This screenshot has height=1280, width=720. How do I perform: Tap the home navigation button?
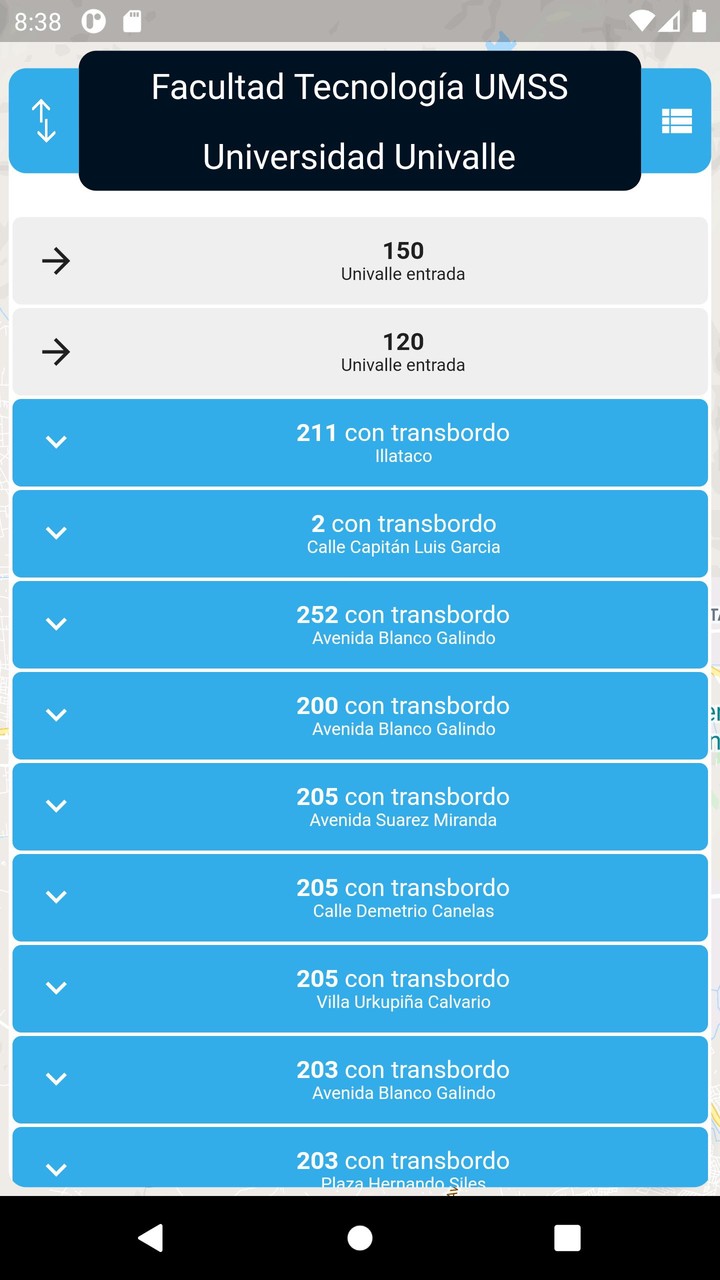359,1237
